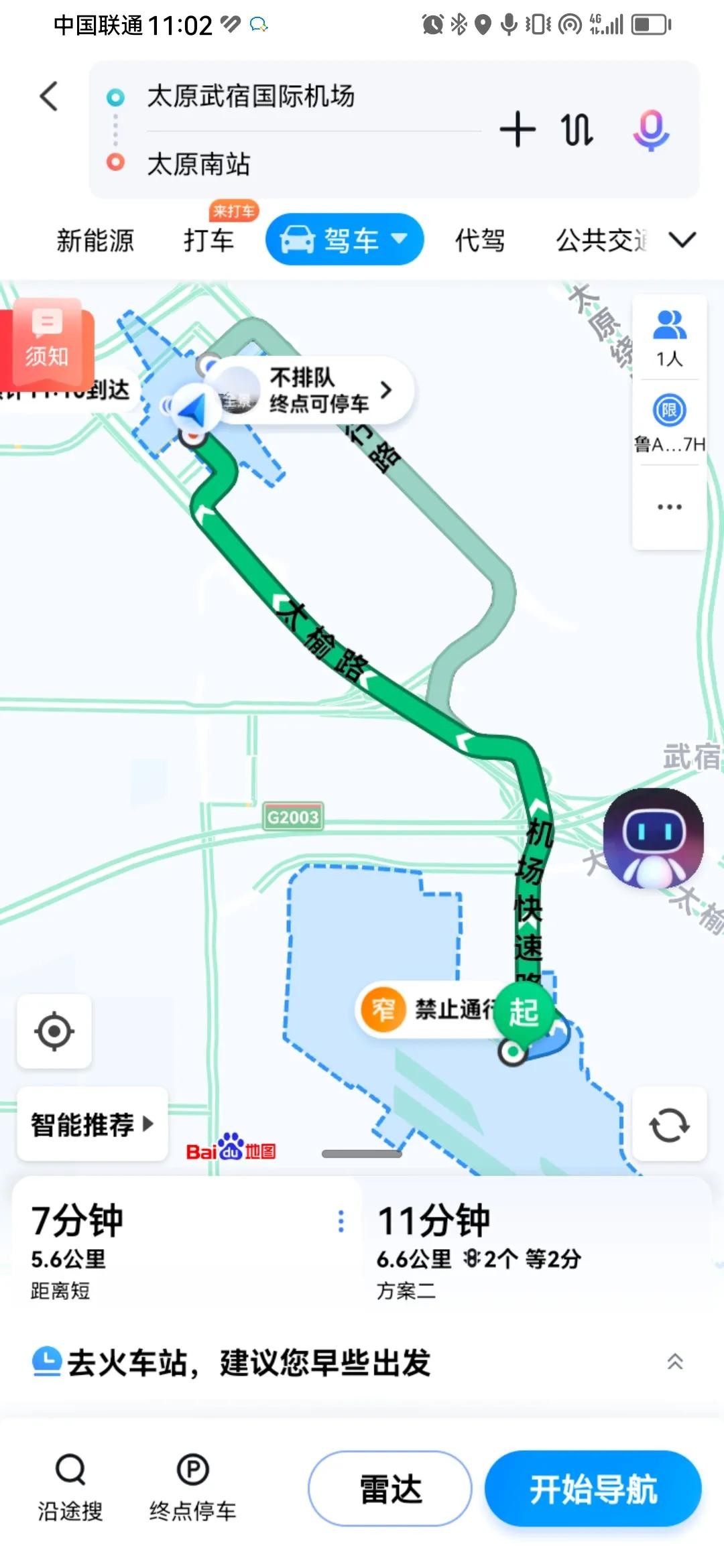Switch to the 代驾 tab
724x1568 pixels.
coord(480,241)
